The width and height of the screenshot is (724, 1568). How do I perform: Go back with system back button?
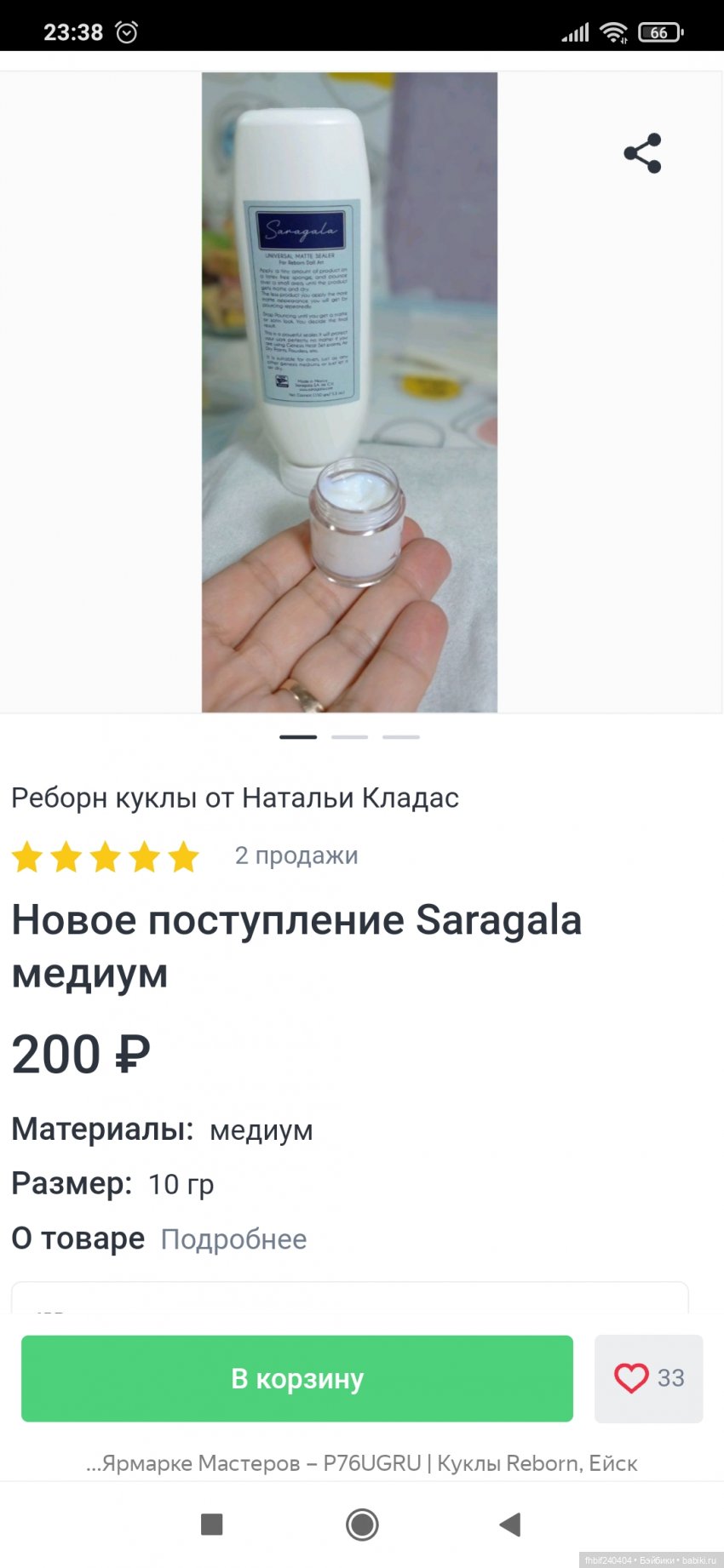509,1524
